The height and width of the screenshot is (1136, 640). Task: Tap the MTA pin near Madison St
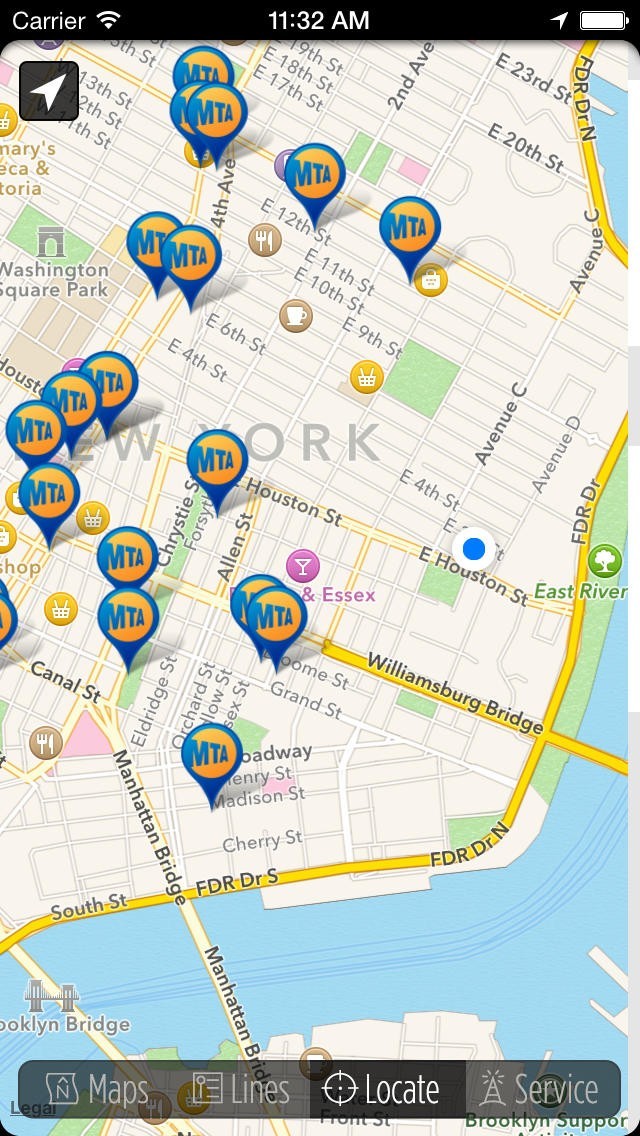(211, 755)
